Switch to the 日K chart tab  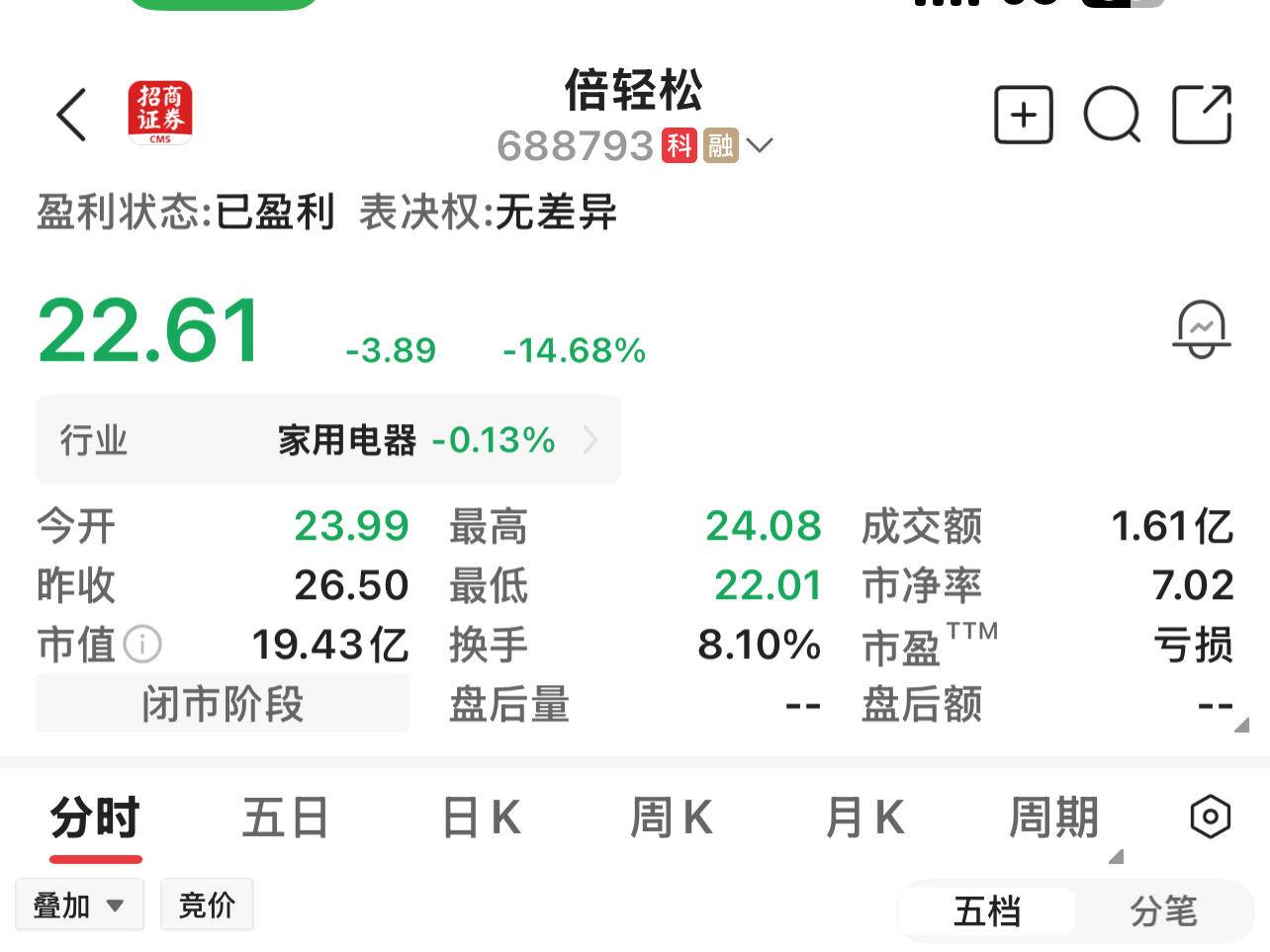481,820
